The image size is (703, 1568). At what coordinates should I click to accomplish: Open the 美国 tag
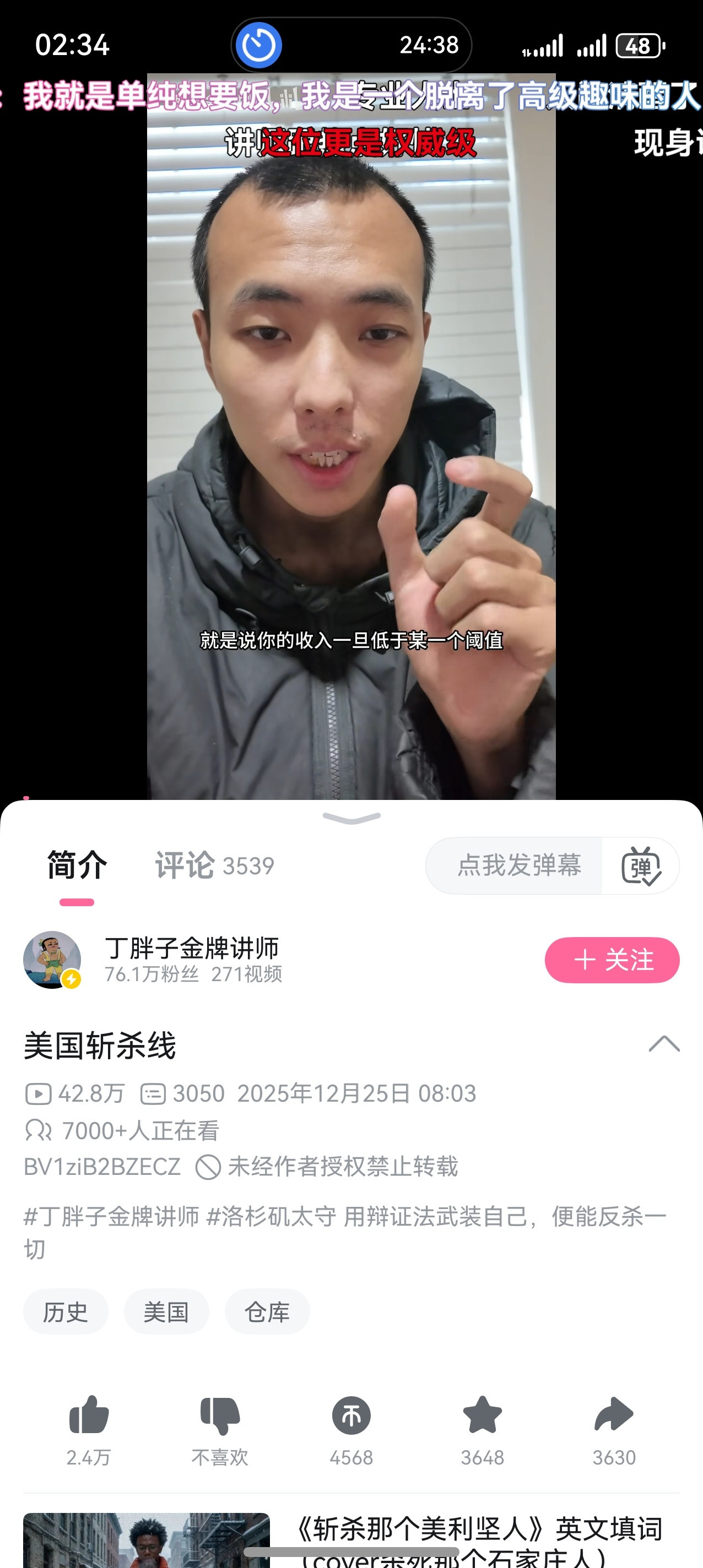tap(166, 1312)
